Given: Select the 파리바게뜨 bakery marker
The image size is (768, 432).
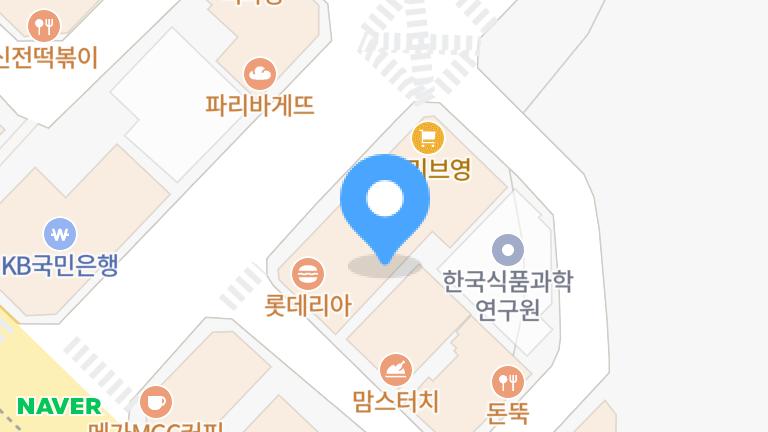Looking at the screenshot, I should tap(260, 73).
